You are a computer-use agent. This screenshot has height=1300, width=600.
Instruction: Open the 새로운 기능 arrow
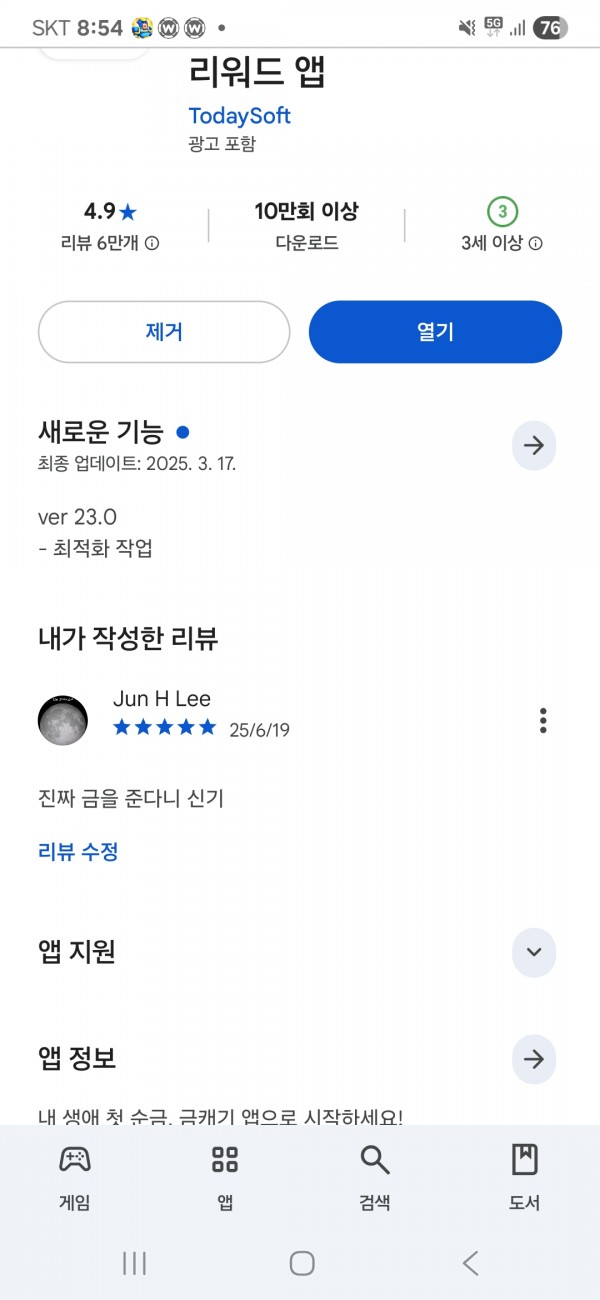point(534,445)
